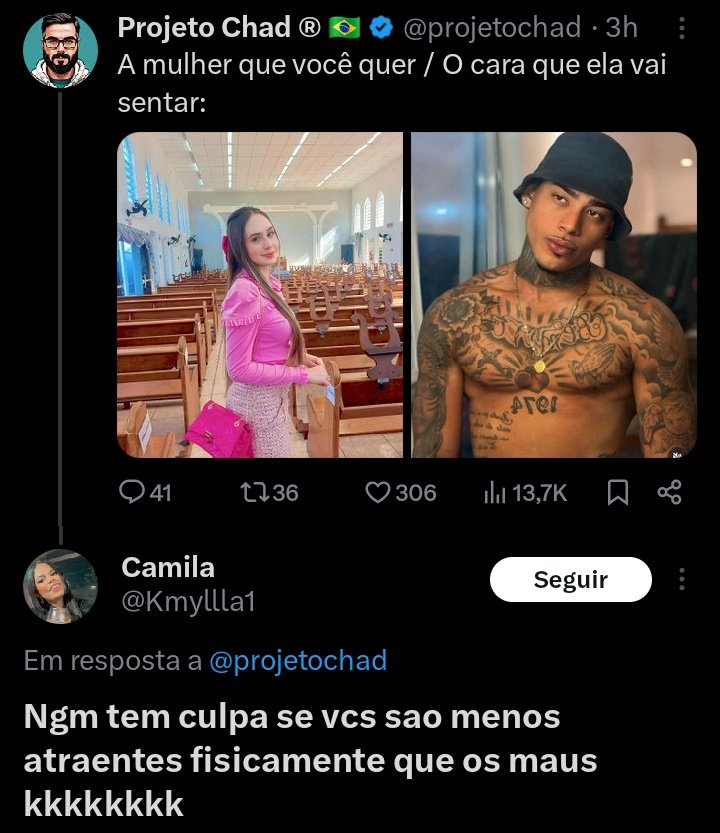Open Camila's profile picture
The width and height of the screenshot is (720, 833).
[61, 586]
